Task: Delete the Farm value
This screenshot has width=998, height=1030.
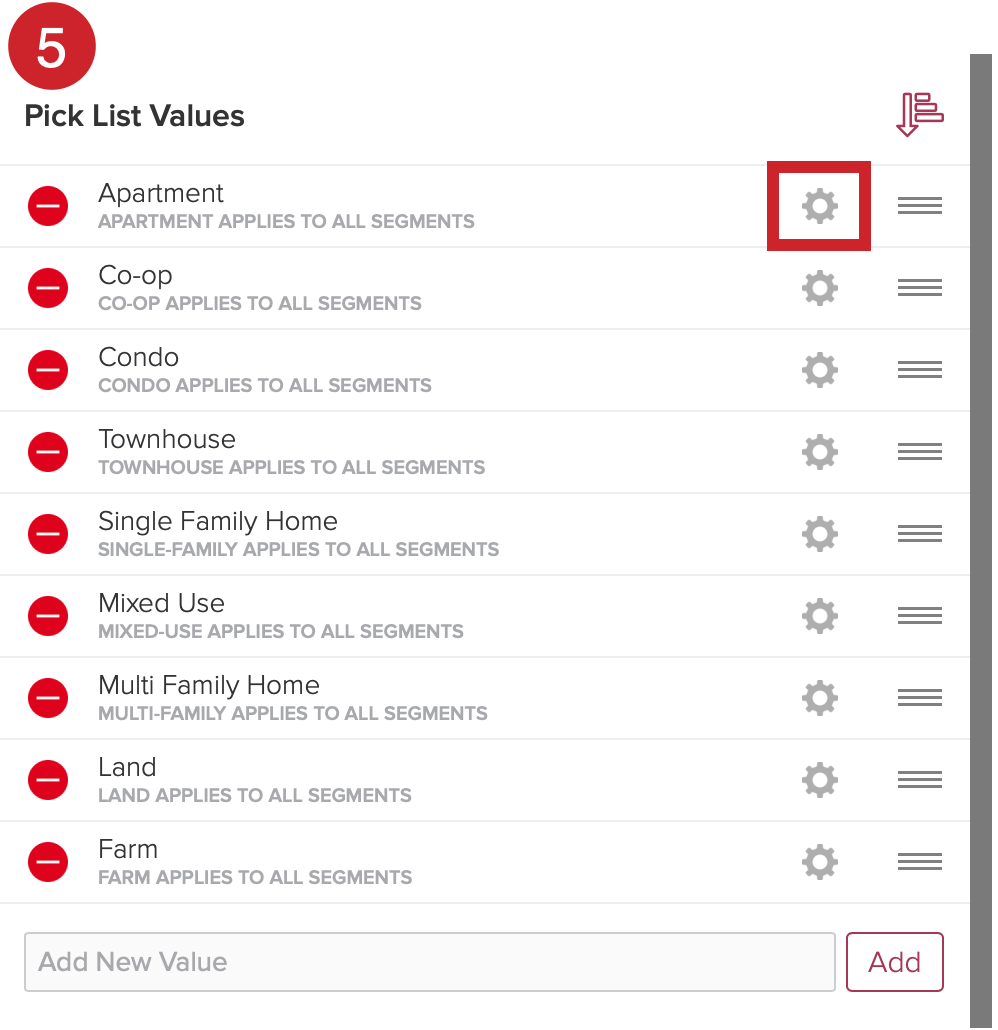Action: 47,862
